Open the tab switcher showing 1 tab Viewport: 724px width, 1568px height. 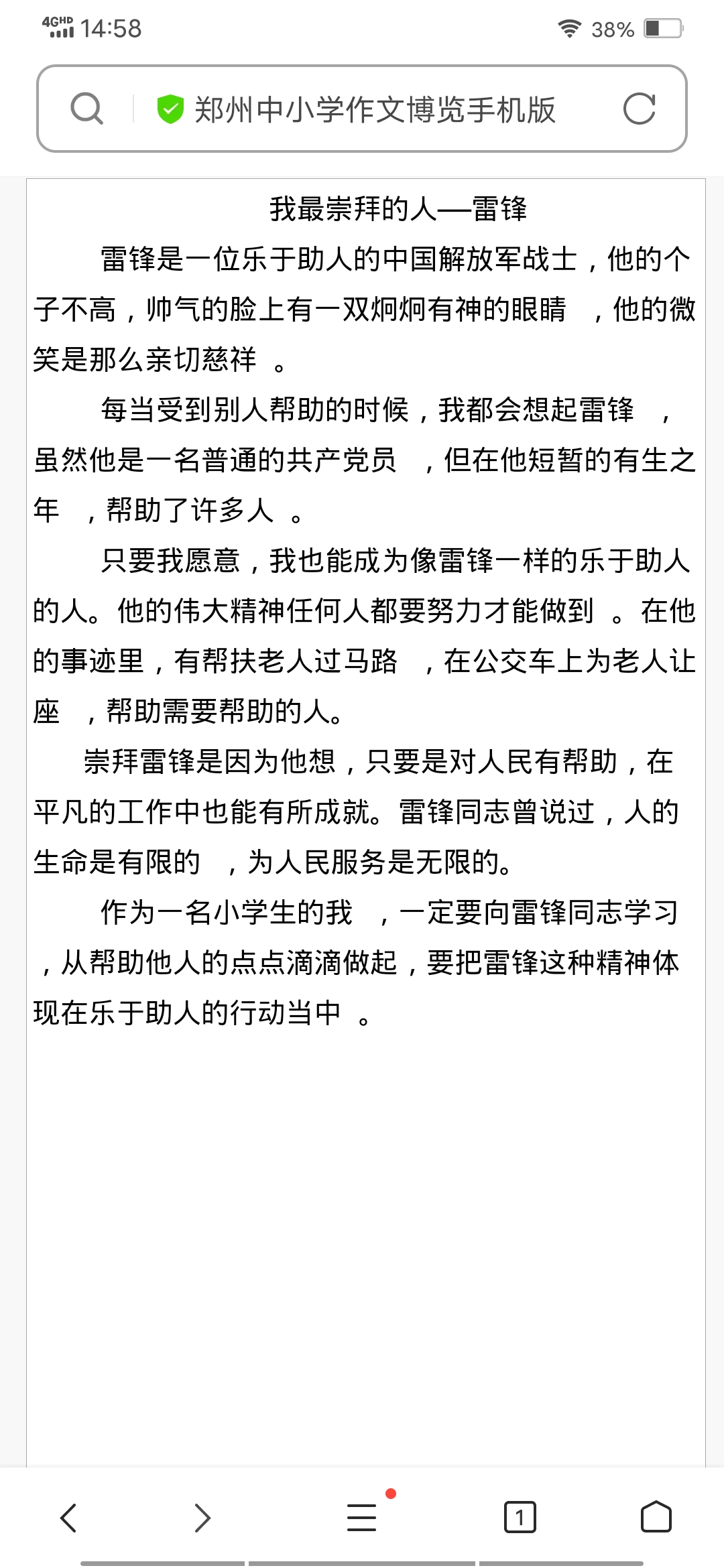[520, 1518]
